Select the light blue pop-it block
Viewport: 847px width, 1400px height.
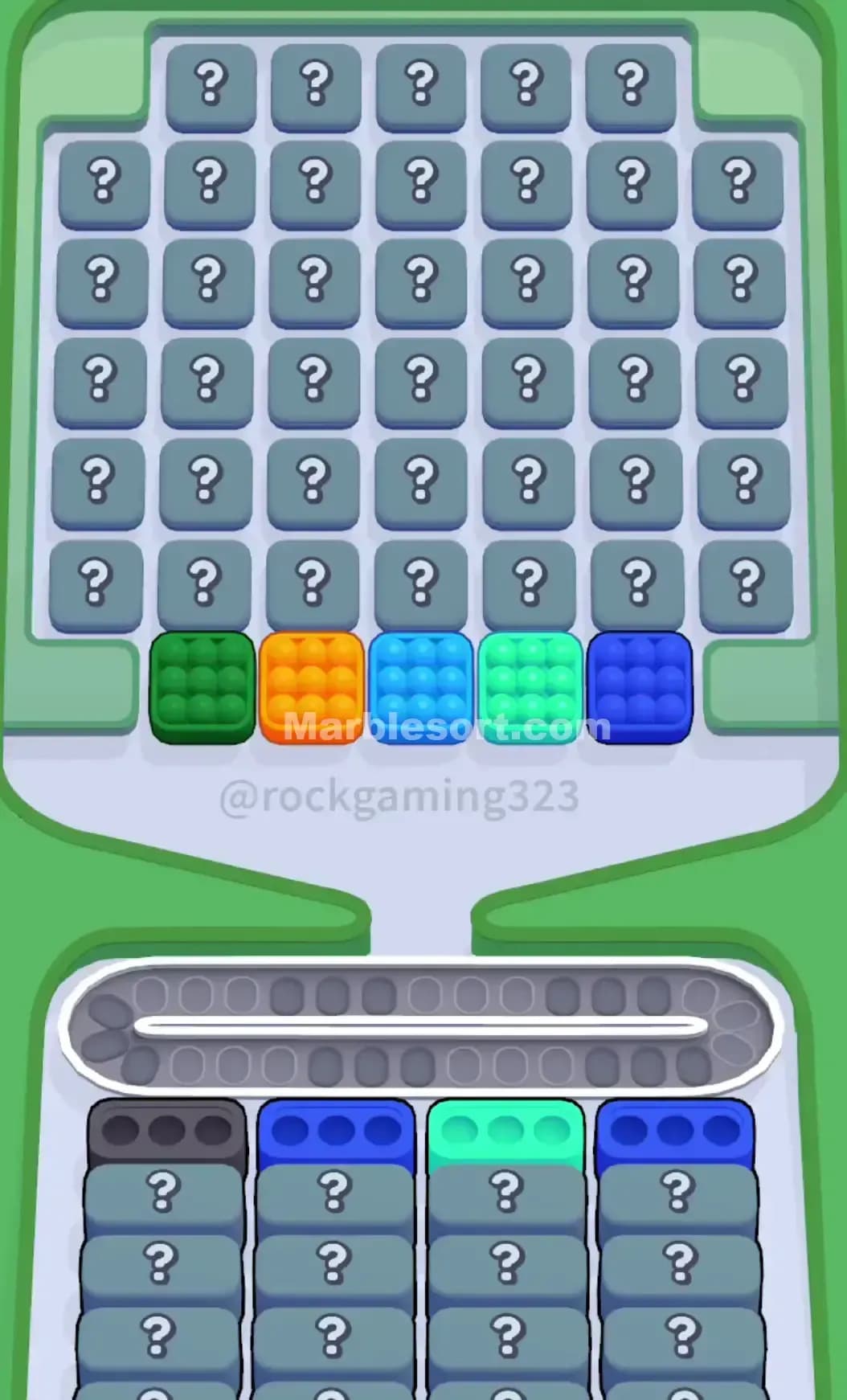click(x=420, y=691)
